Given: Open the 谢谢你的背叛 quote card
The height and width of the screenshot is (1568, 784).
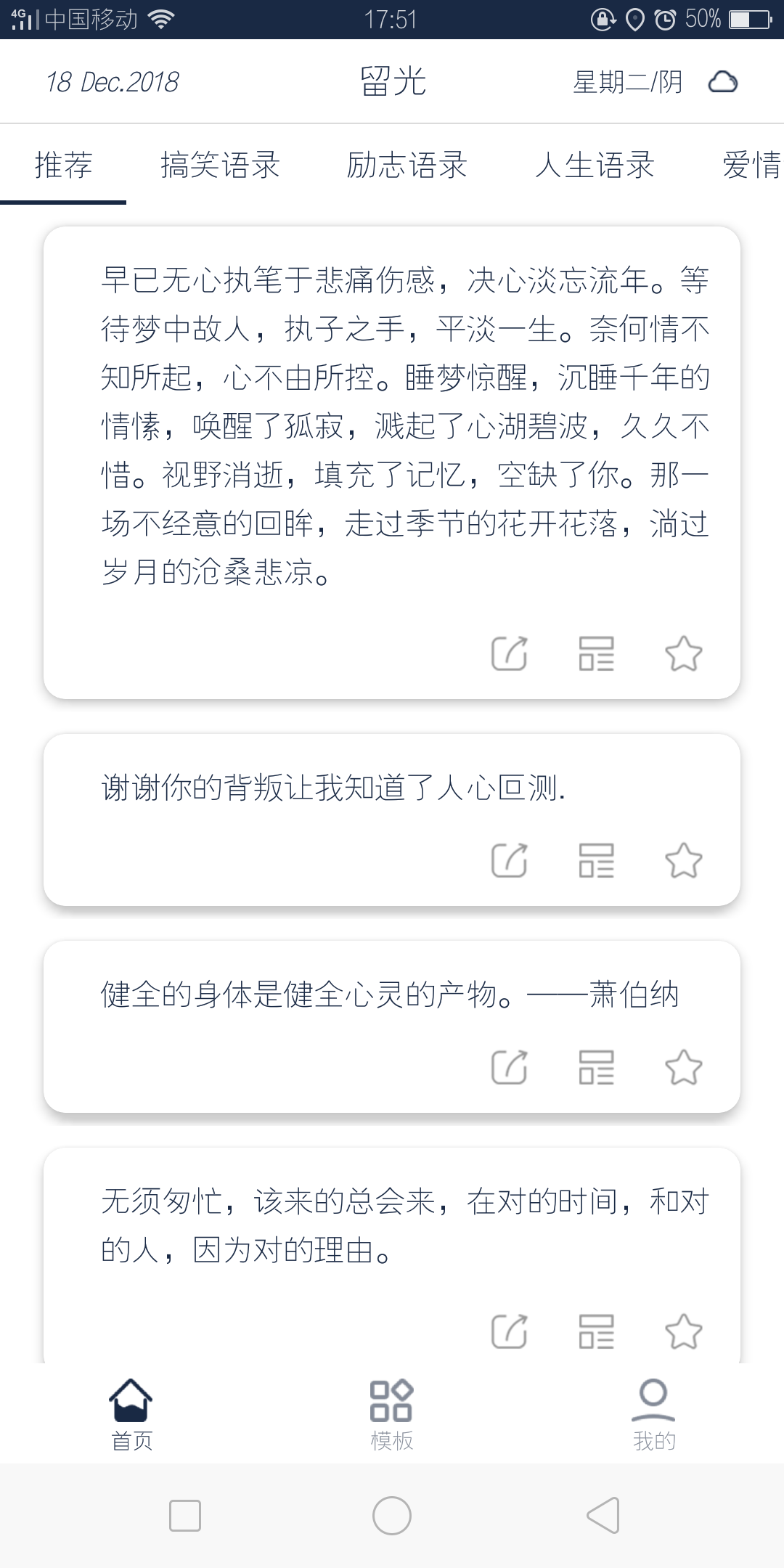Looking at the screenshot, I should point(392,820).
